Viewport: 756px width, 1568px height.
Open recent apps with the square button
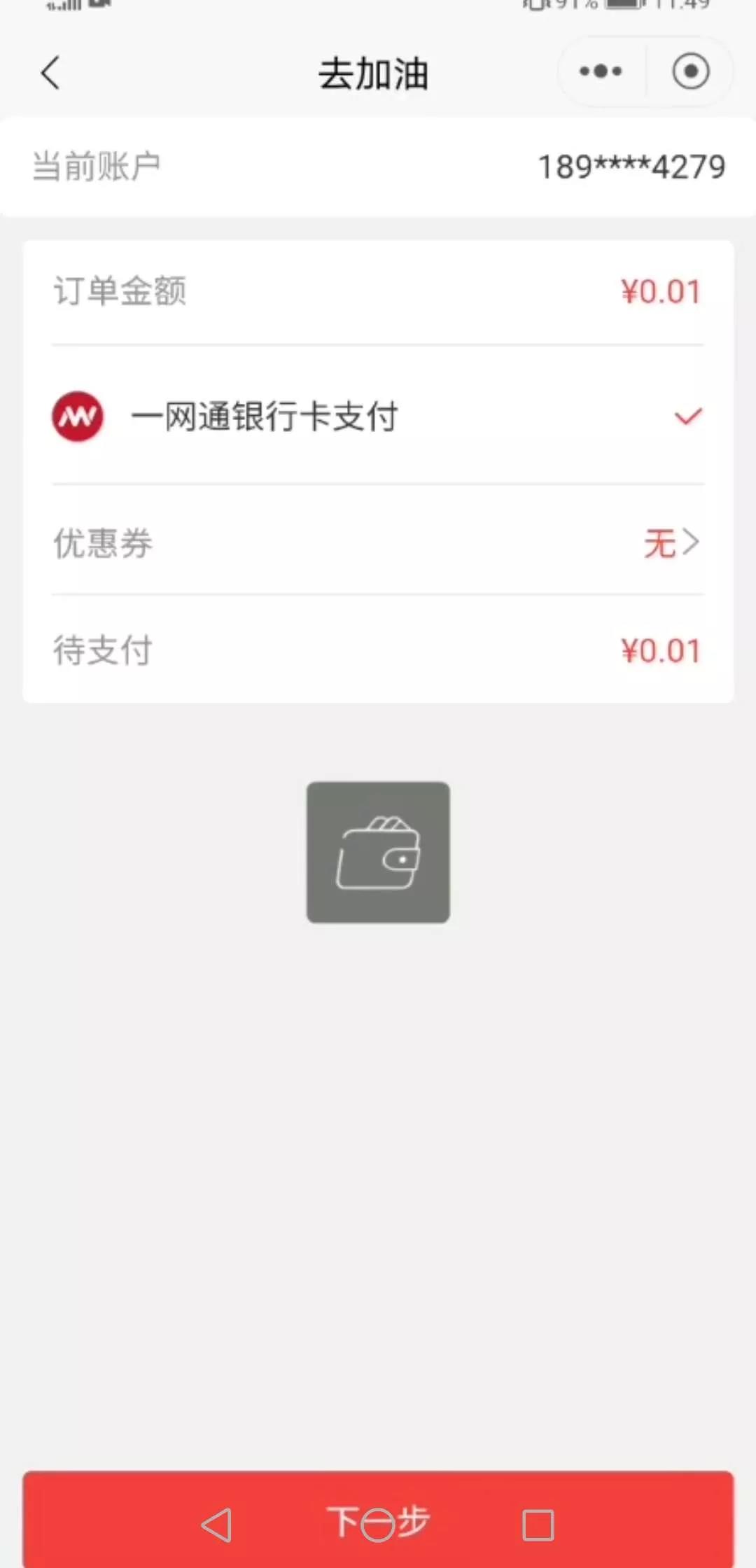pos(538,1525)
